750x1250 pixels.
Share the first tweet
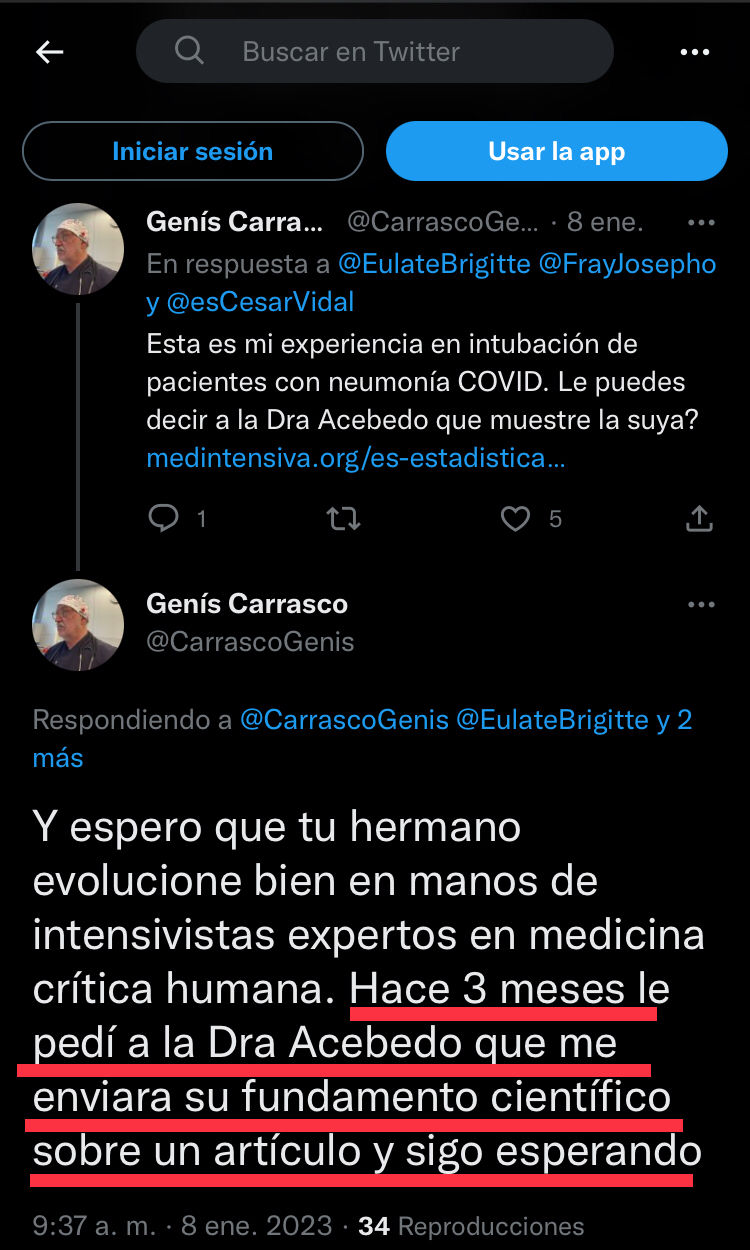(x=699, y=518)
